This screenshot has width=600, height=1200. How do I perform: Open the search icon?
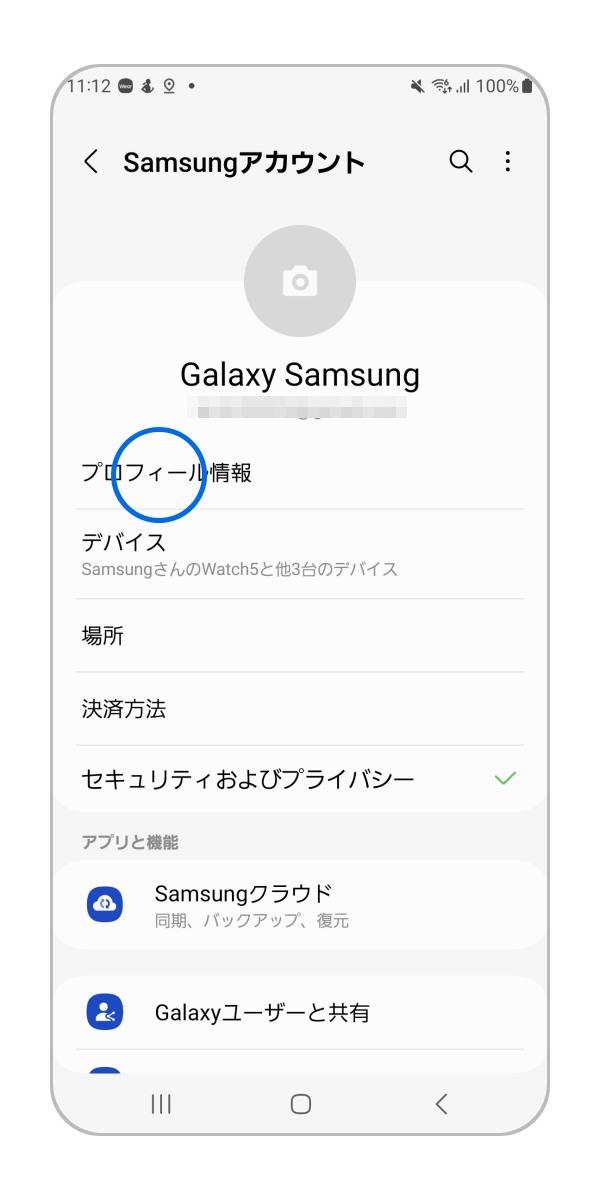[x=460, y=162]
